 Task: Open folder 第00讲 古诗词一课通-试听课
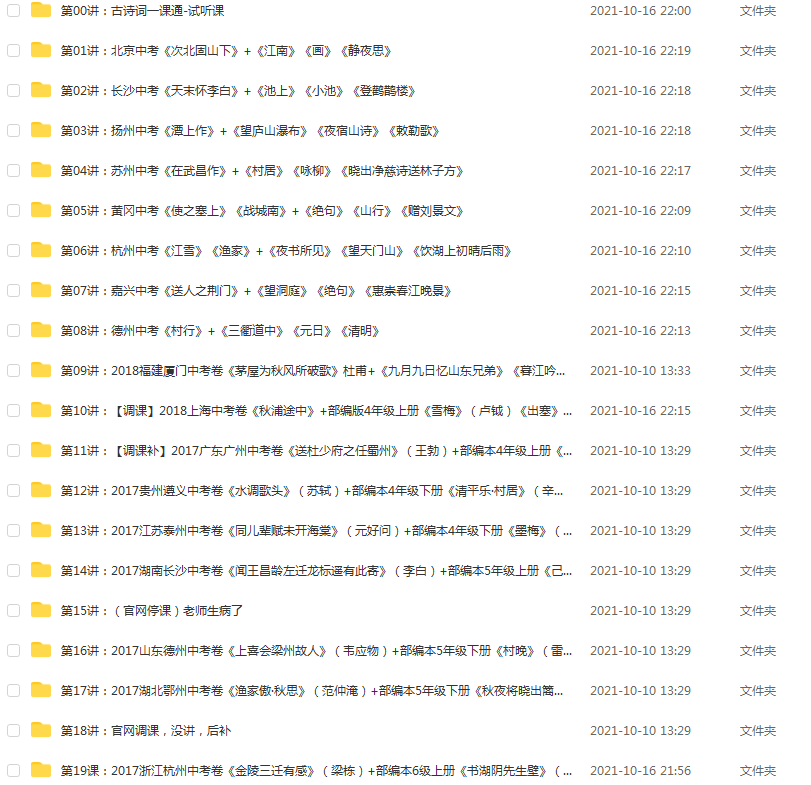tap(138, 11)
